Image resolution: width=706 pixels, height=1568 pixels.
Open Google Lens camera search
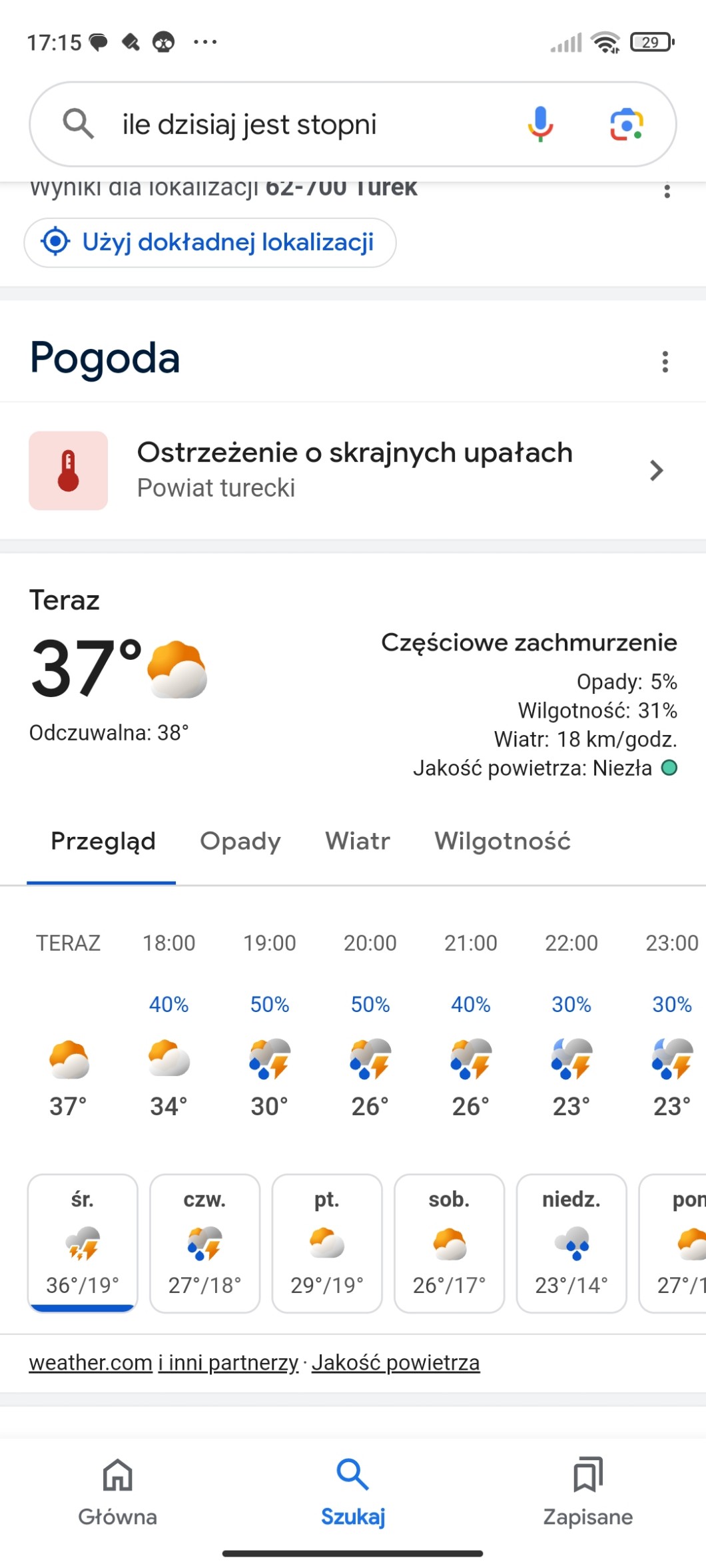click(626, 125)
